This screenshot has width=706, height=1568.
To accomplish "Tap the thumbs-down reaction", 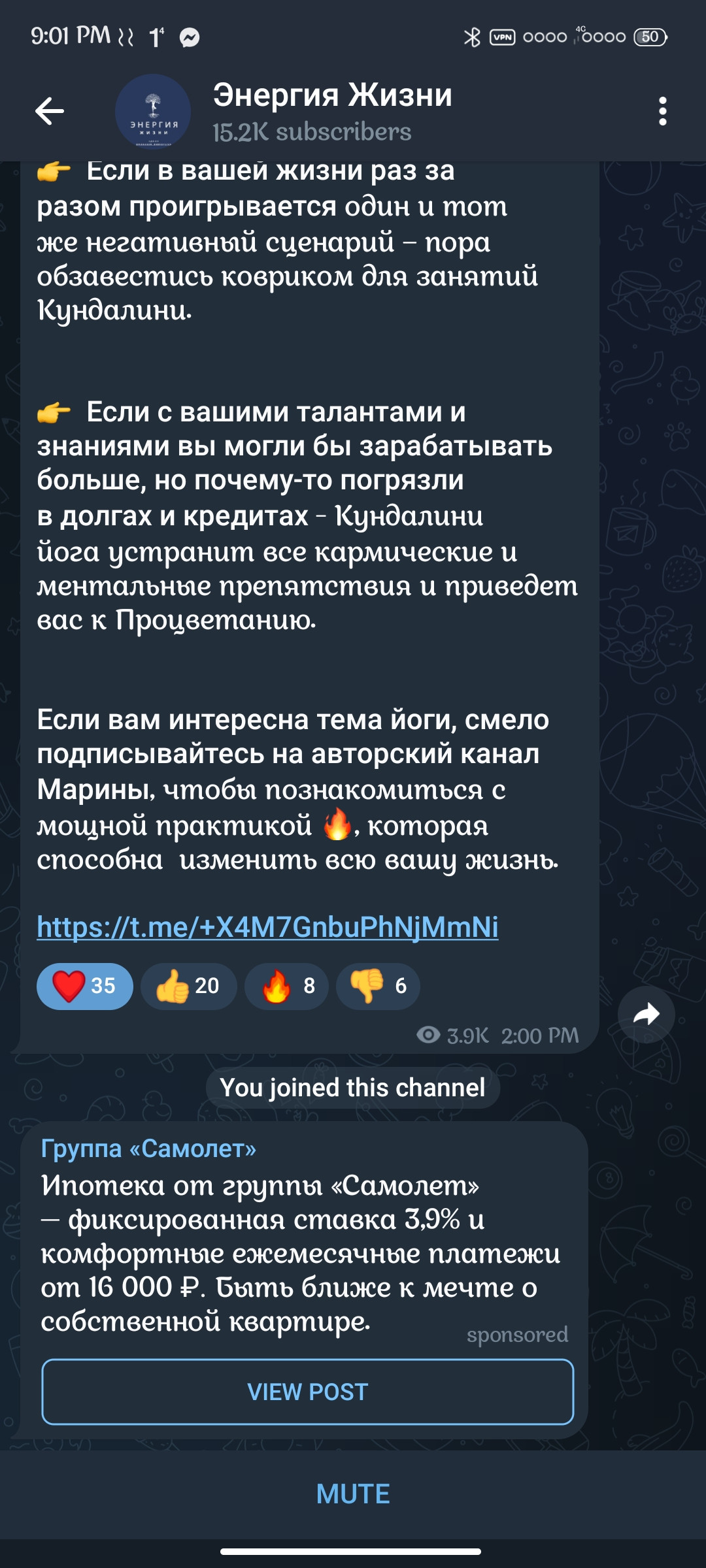I will point(378,986).
